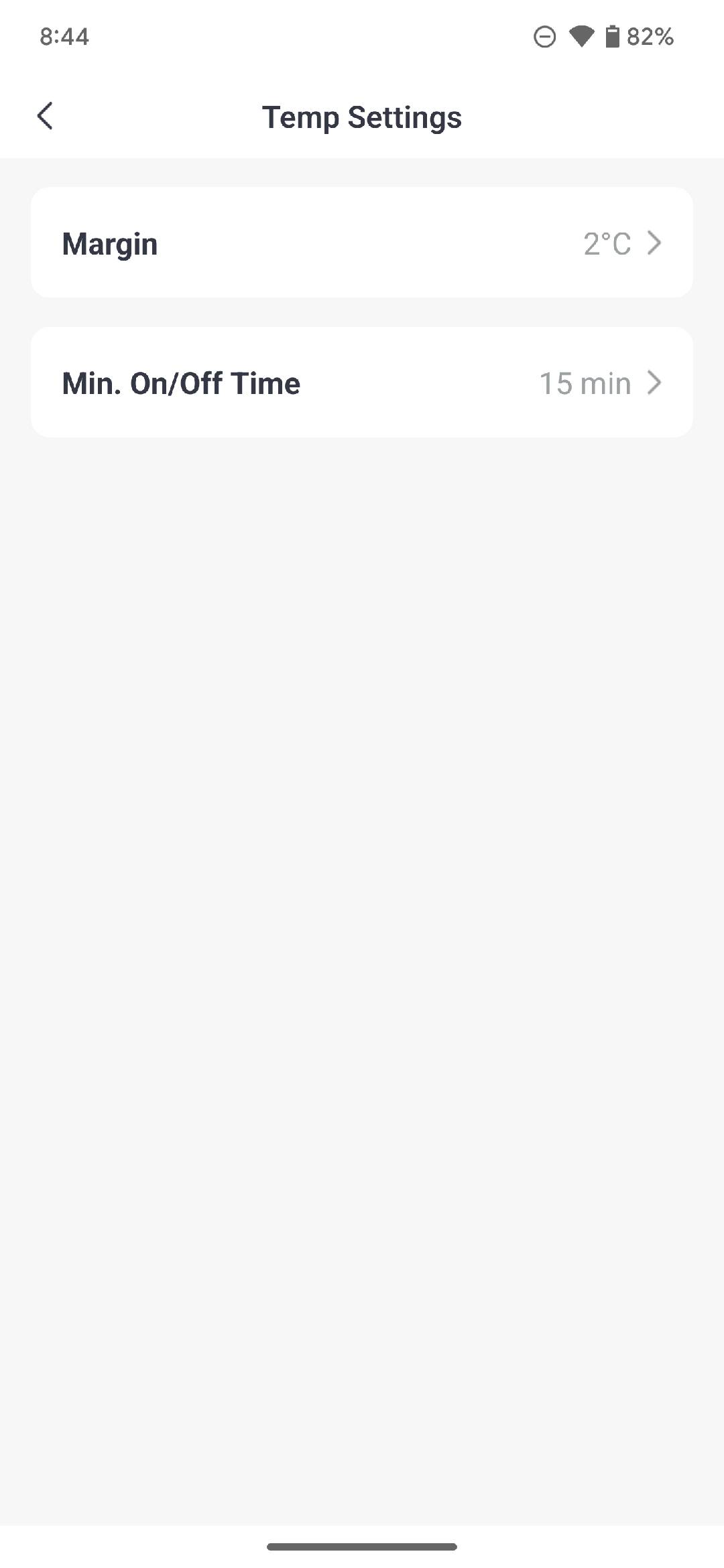
Task: Go back from Temp Settings
Action: (45, 116)
